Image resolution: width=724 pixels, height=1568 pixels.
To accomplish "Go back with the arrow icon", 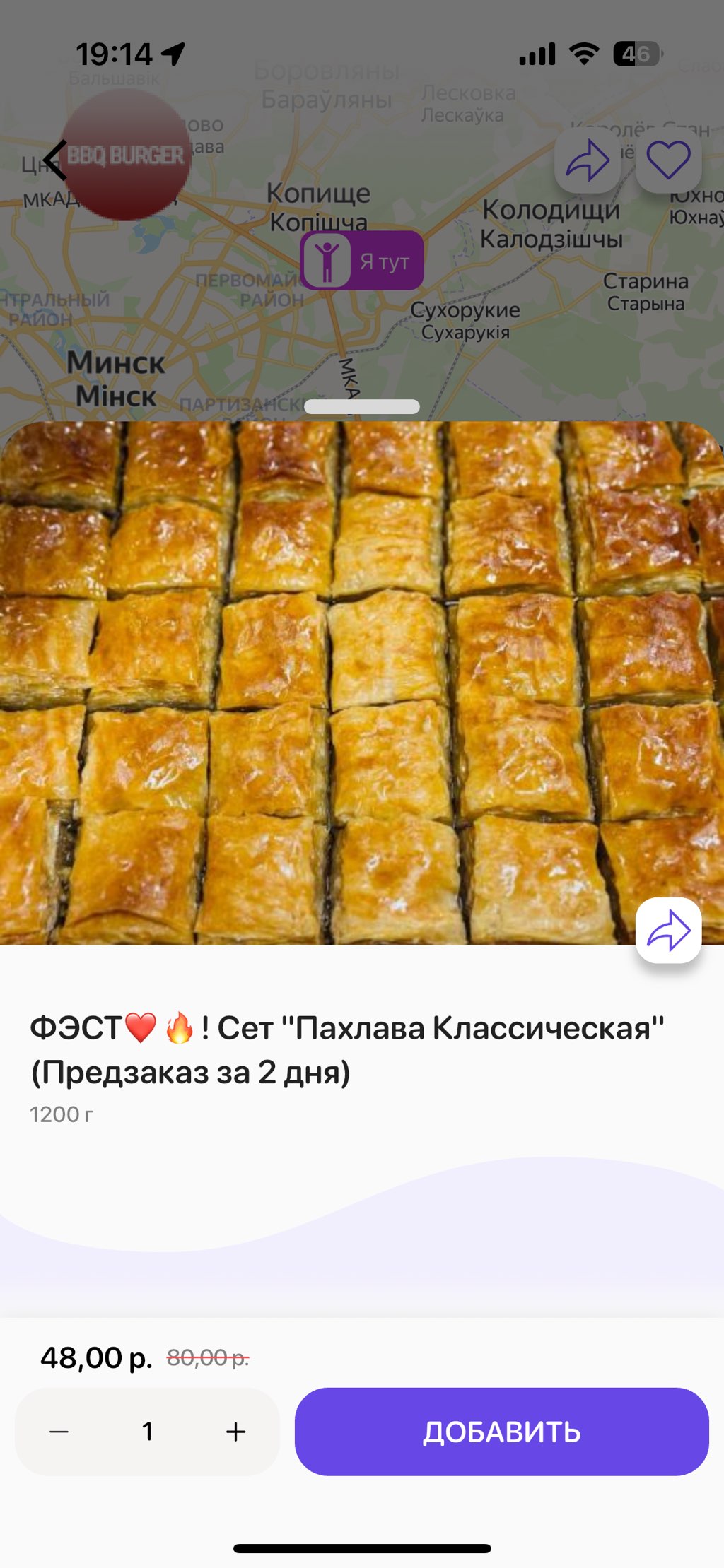I will [x=55, y=160].
